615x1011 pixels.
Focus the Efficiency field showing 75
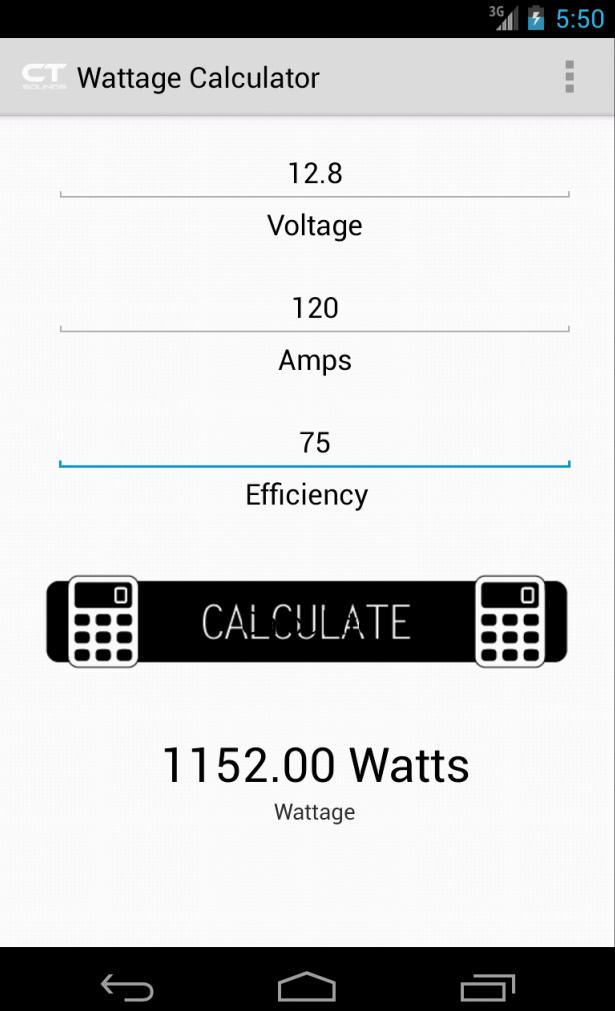pyautogui.click(x=314, y=443)
